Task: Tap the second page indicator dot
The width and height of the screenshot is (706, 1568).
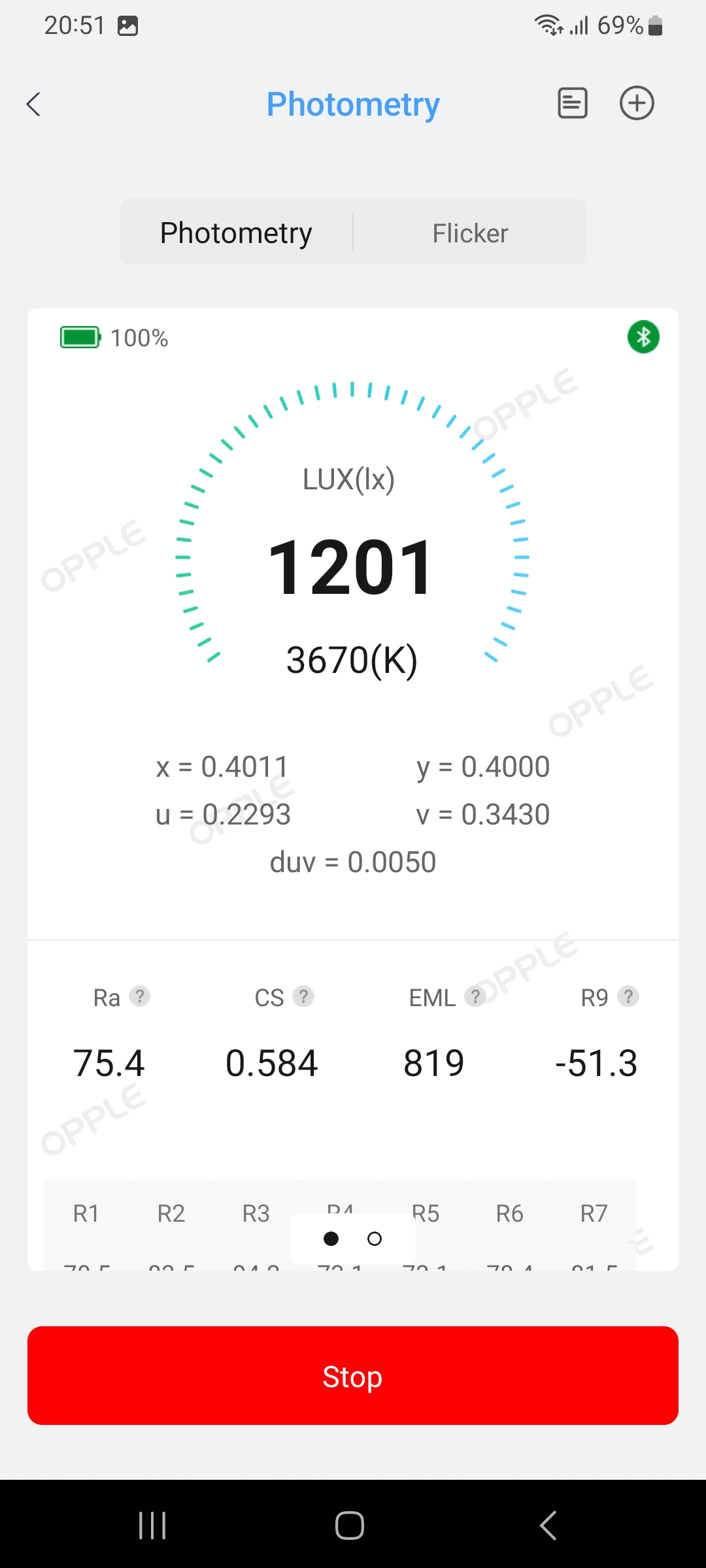Action: click(375, 1239)
